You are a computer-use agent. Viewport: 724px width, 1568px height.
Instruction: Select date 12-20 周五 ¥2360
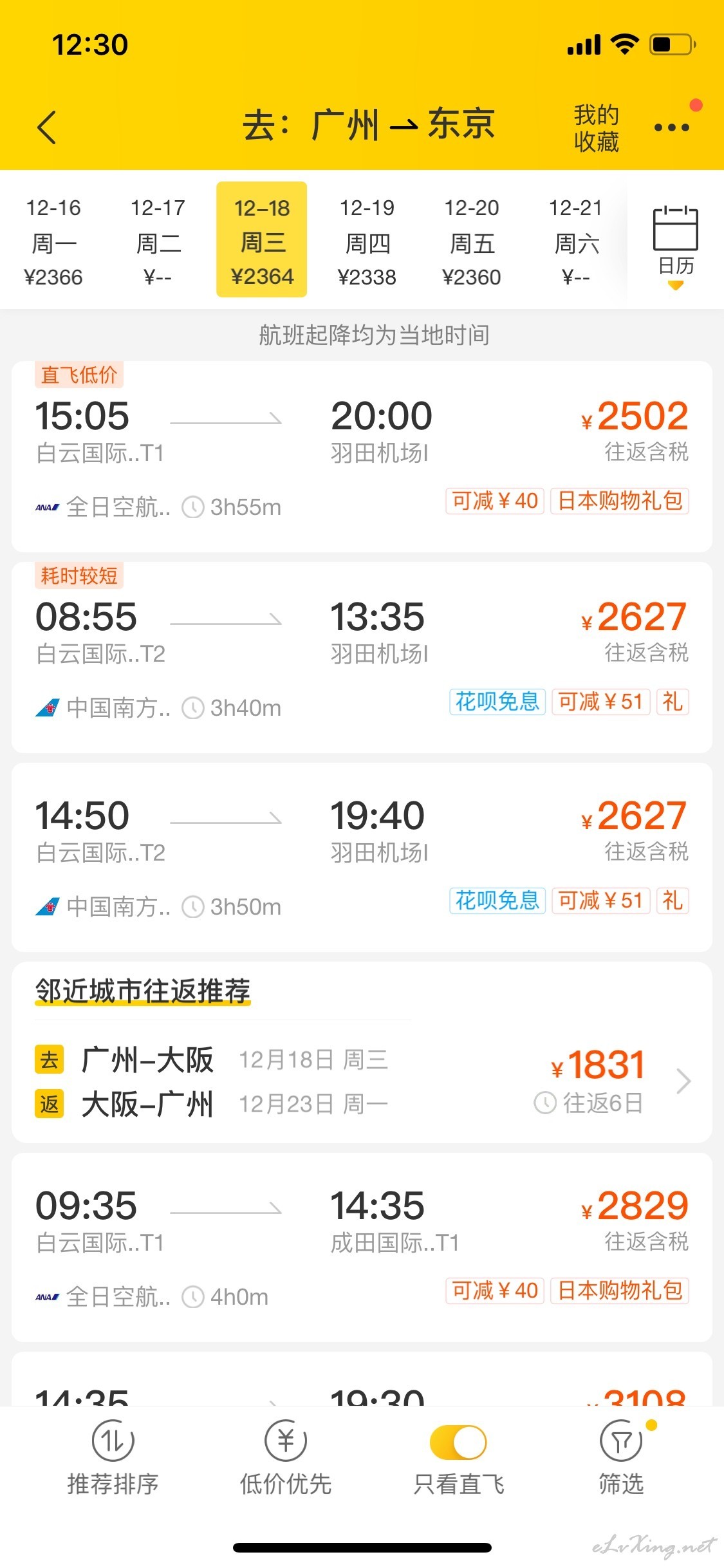(472, 242)
